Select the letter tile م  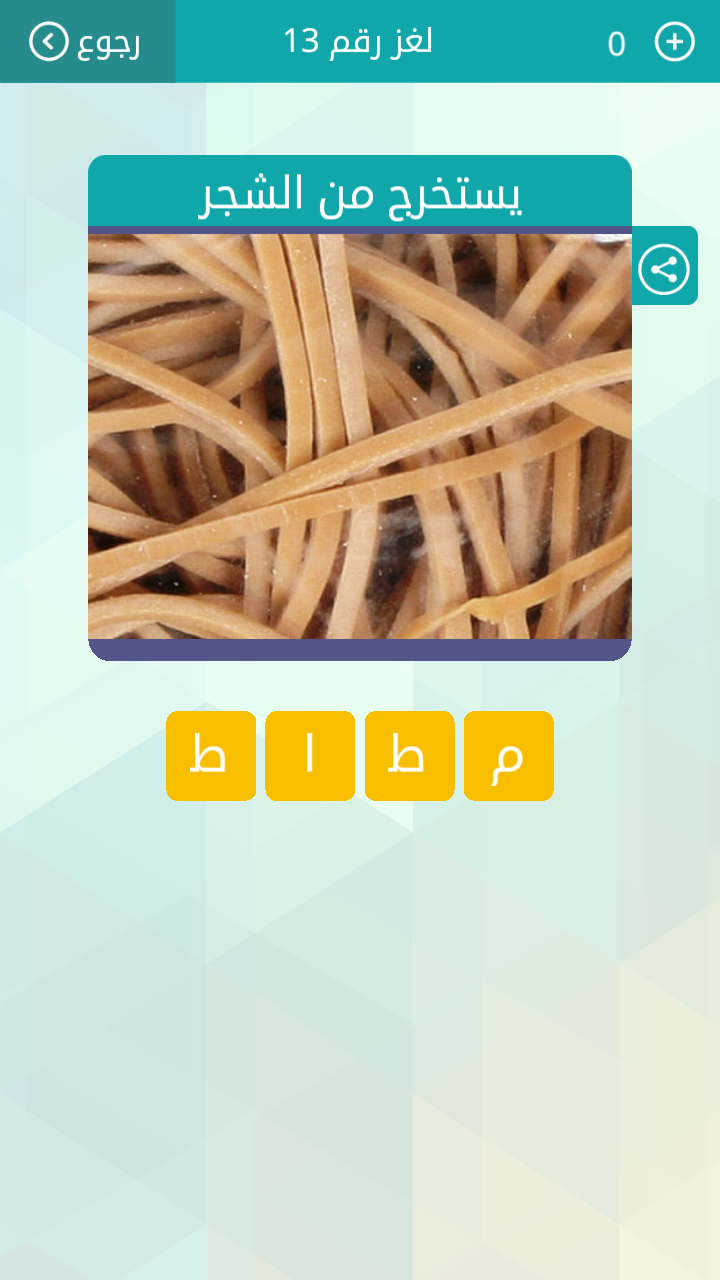(508, 756)
